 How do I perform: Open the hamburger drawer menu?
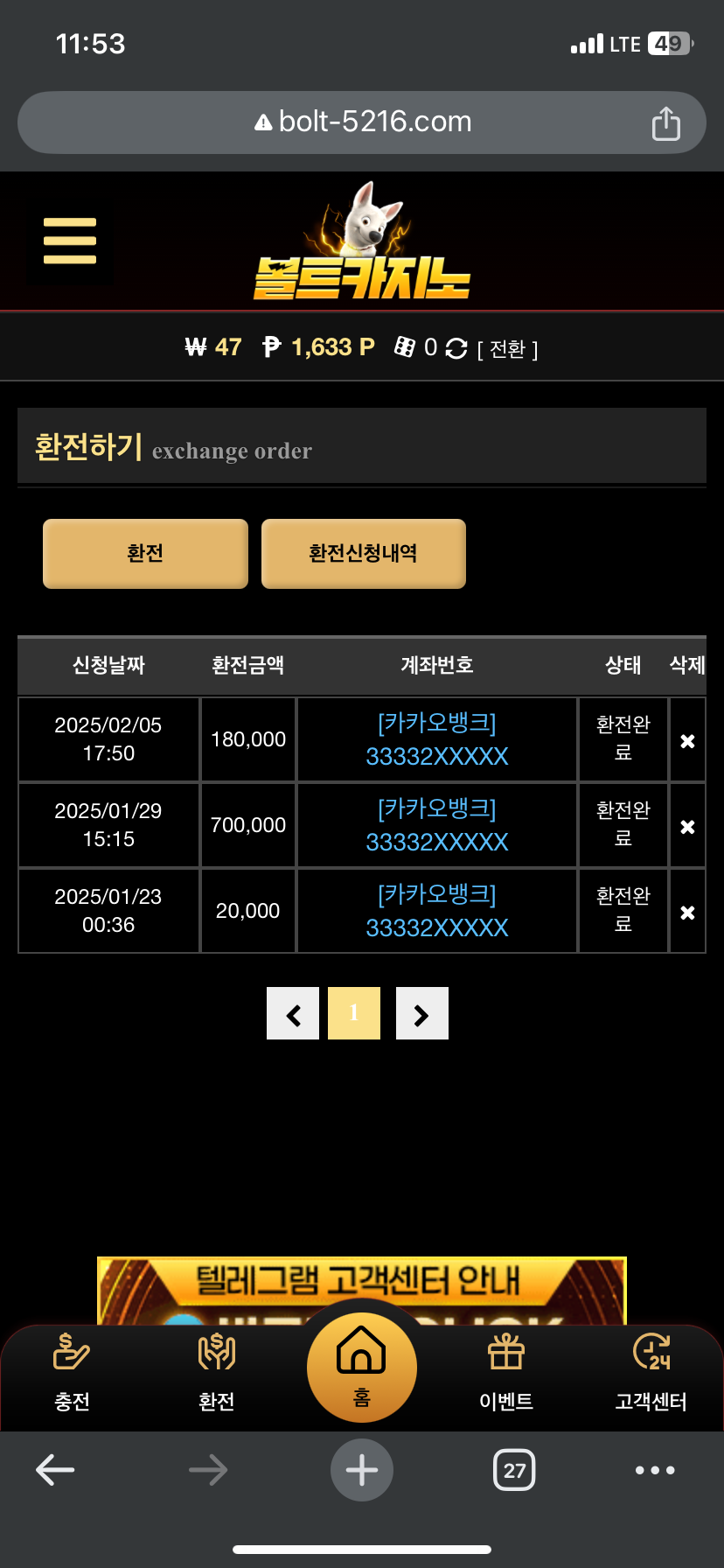pos(69,241)
